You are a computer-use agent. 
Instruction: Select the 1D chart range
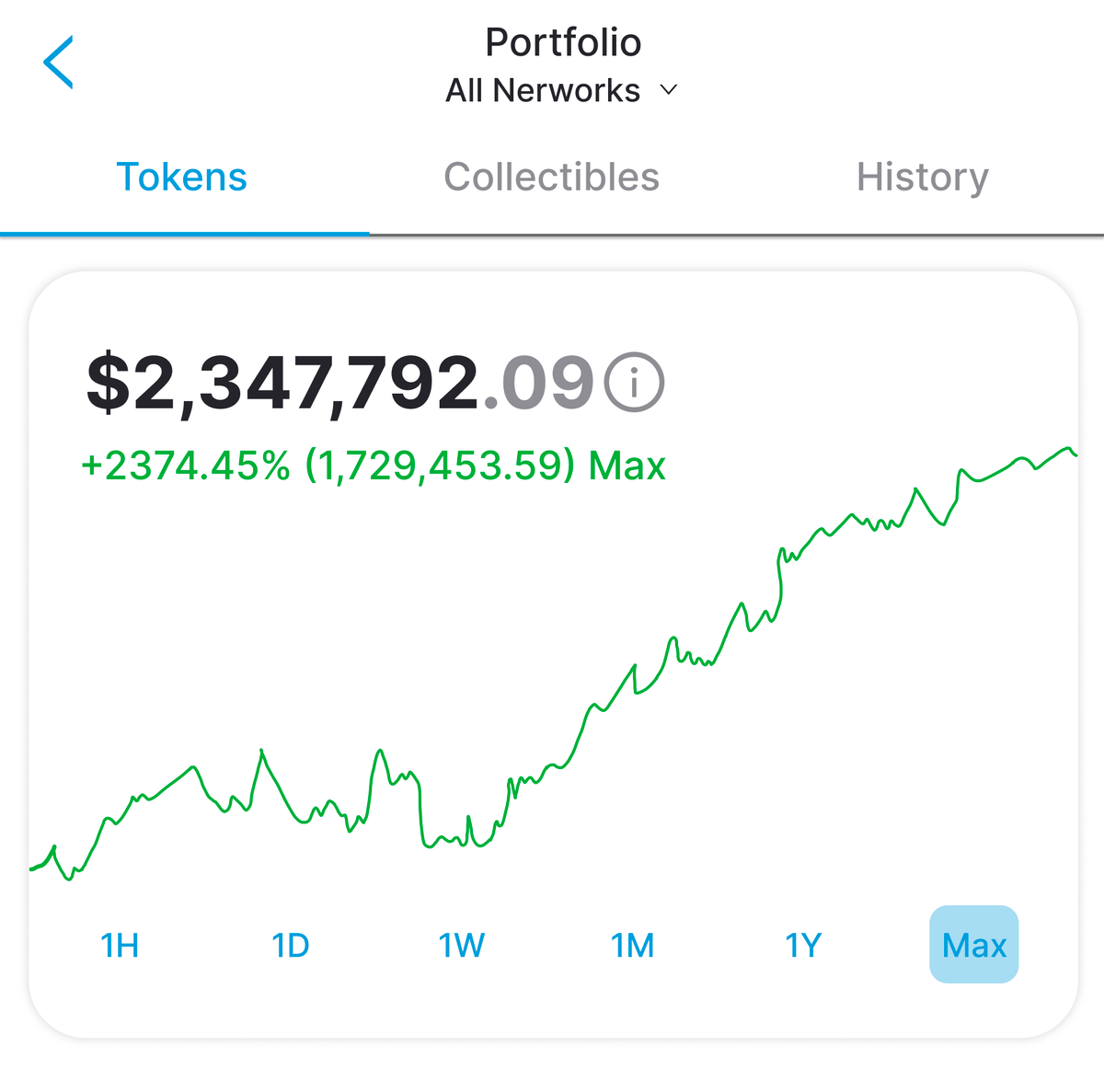291,945
